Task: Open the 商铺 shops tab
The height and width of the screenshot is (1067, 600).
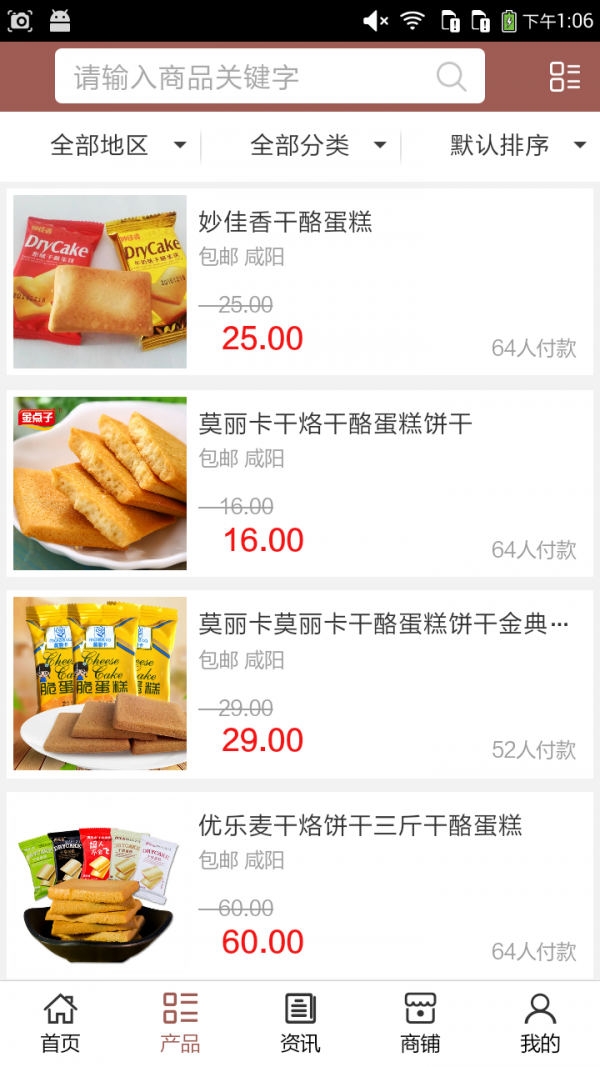Action: click(x=420, y=1023)
